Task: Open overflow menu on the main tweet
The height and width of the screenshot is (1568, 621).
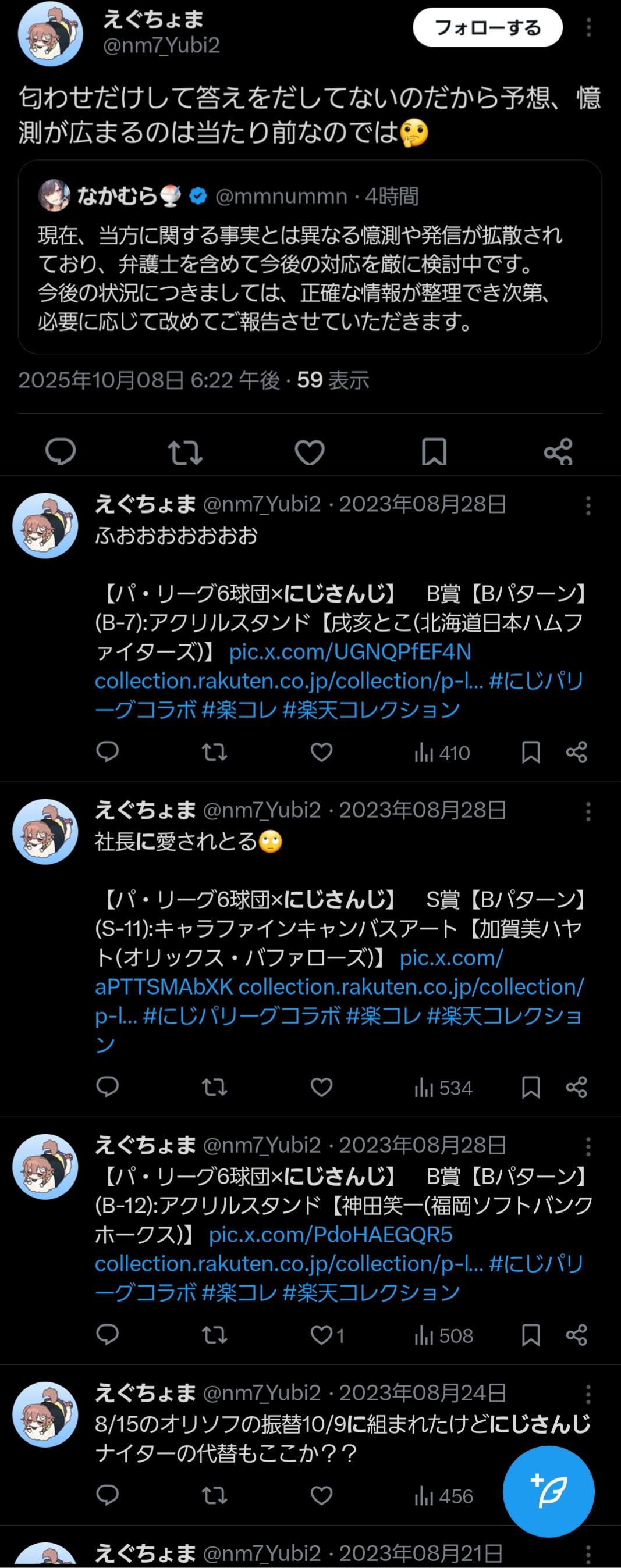Action: (x=588, y=27)
